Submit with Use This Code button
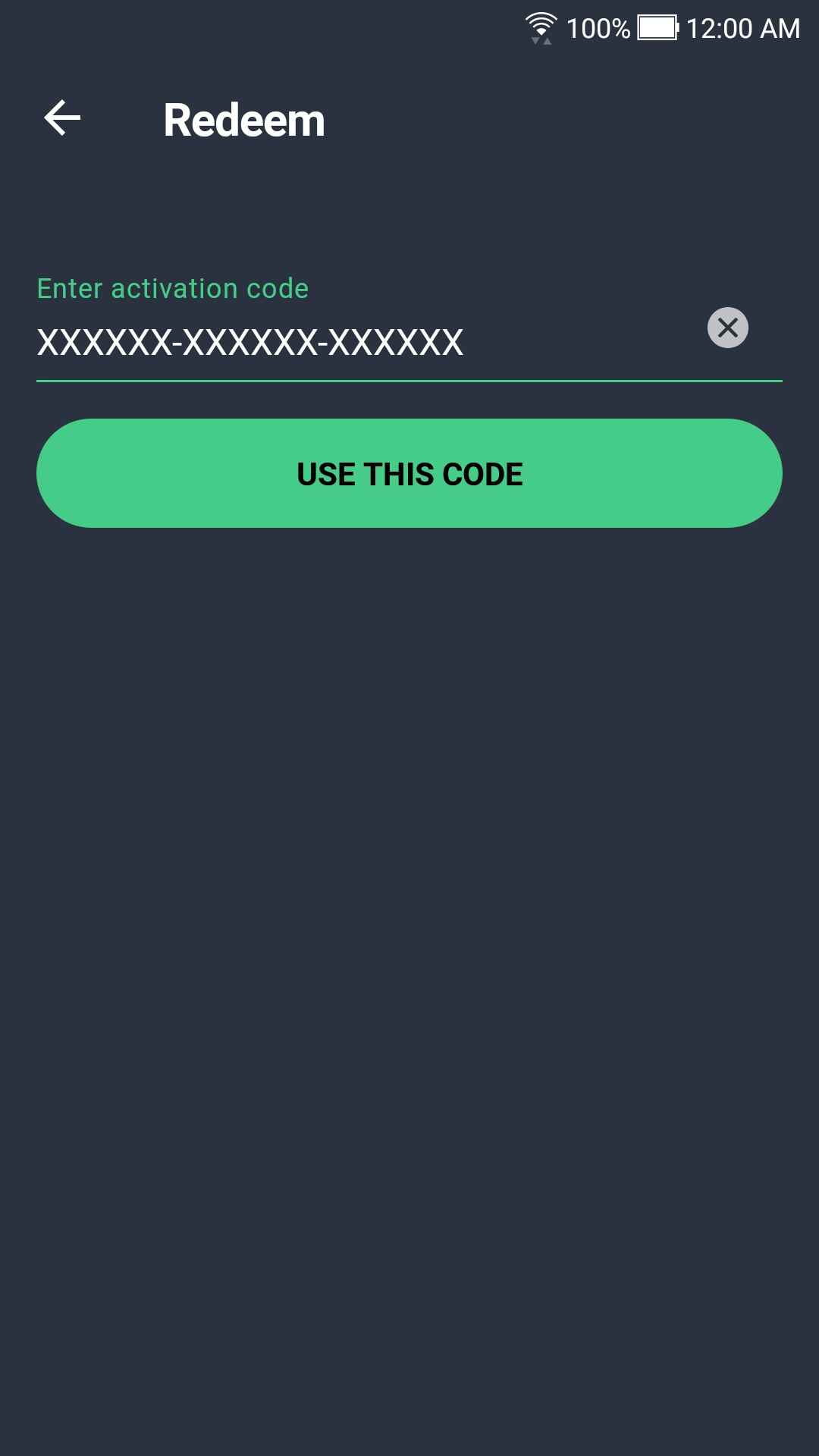 pyautogui.click(x=409, y=473)
